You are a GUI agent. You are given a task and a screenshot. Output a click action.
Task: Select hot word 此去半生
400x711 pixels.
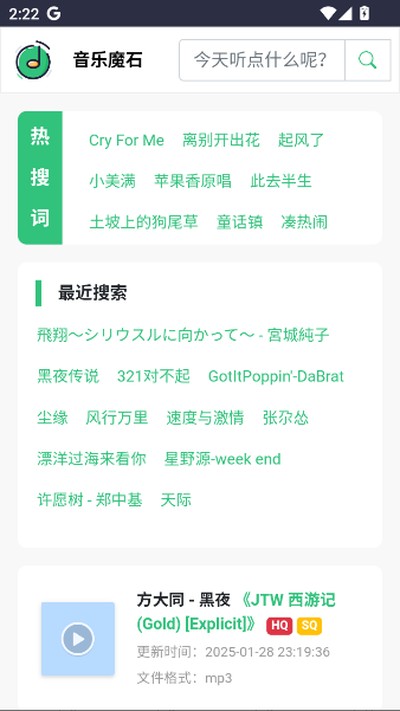(x=281, y=181)
